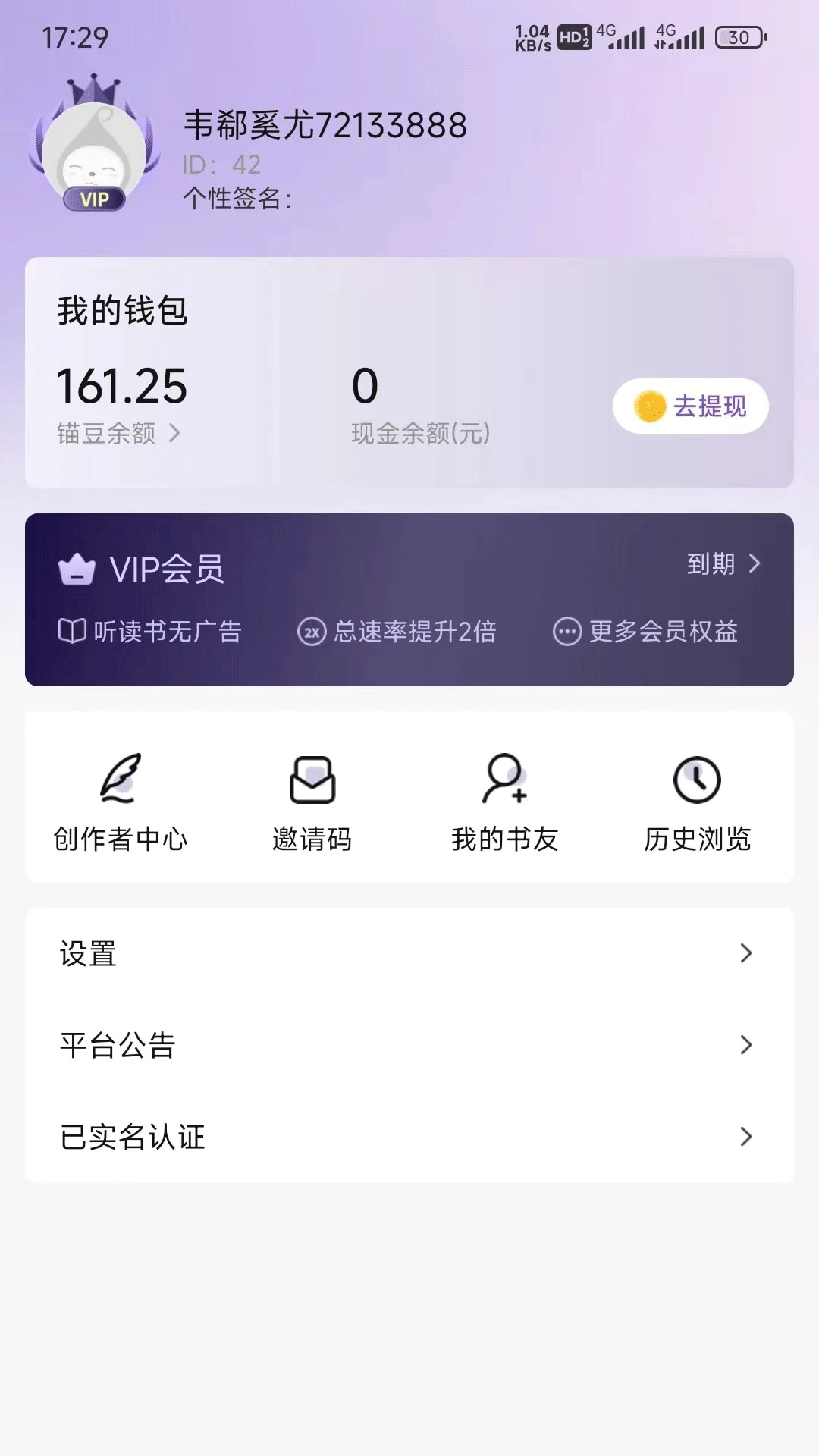Select the 我的书友 friend search icon
This screenshot has height=1456, width=819.
pyautogui.click(x=504, y=780)
